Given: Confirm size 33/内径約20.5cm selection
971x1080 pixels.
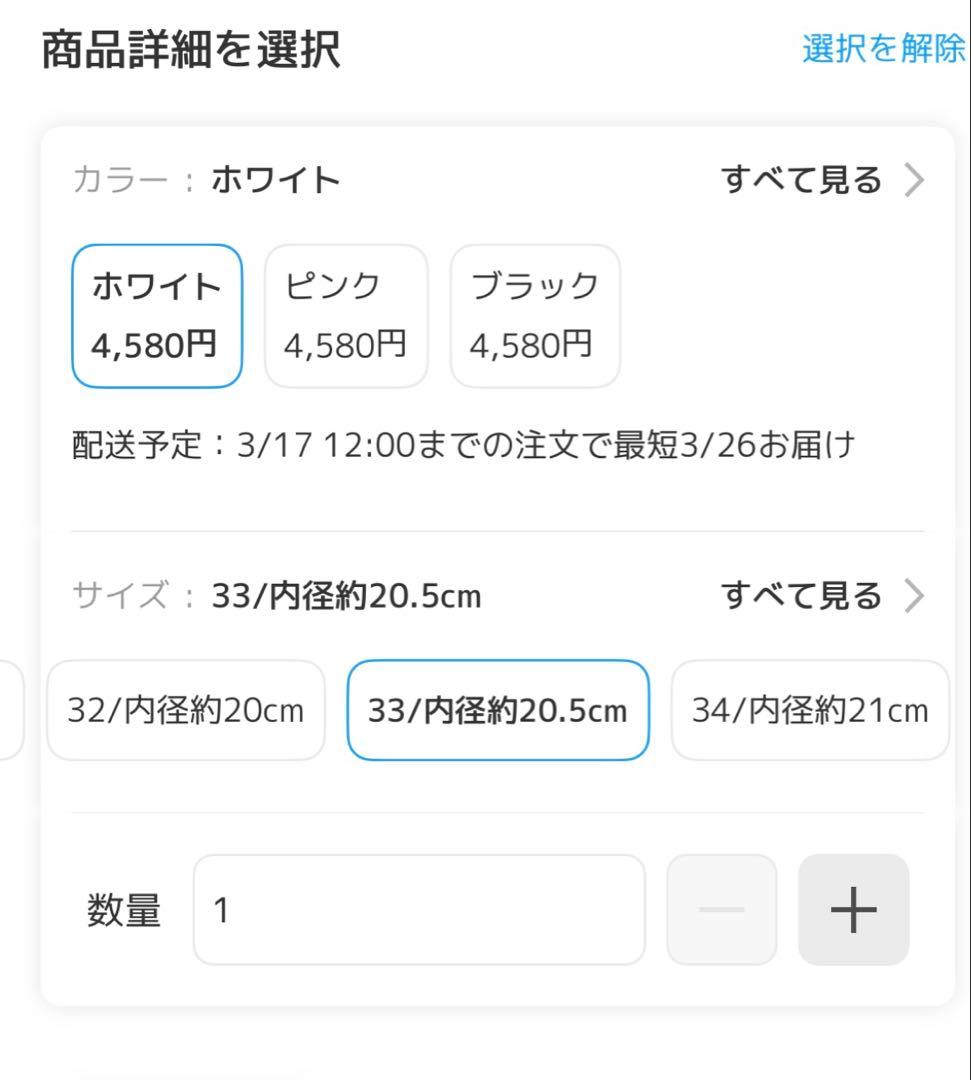Looking at the screenshot, I should click(x=498, y=710).
